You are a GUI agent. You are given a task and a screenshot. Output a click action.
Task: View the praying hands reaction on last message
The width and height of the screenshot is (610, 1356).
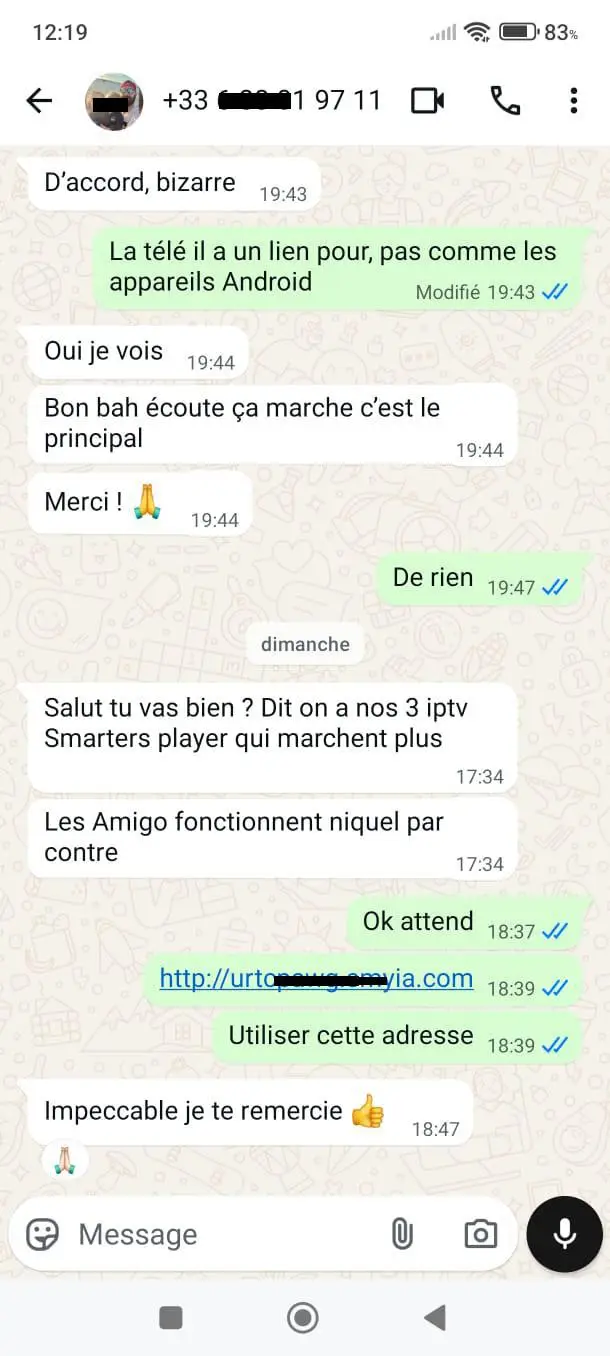[x=65, y=1161]
